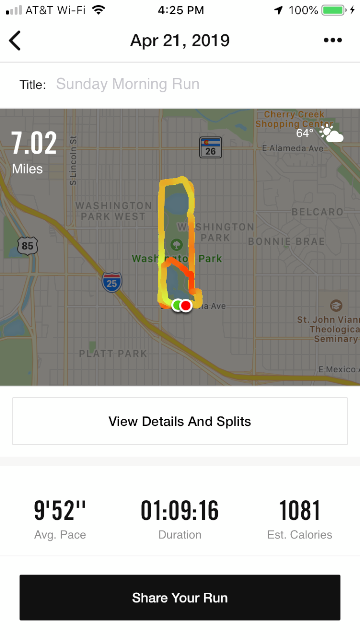Share Your Run
Viewport: 360px width, 640px height.
pyautogui.click(x=180, y=598)
